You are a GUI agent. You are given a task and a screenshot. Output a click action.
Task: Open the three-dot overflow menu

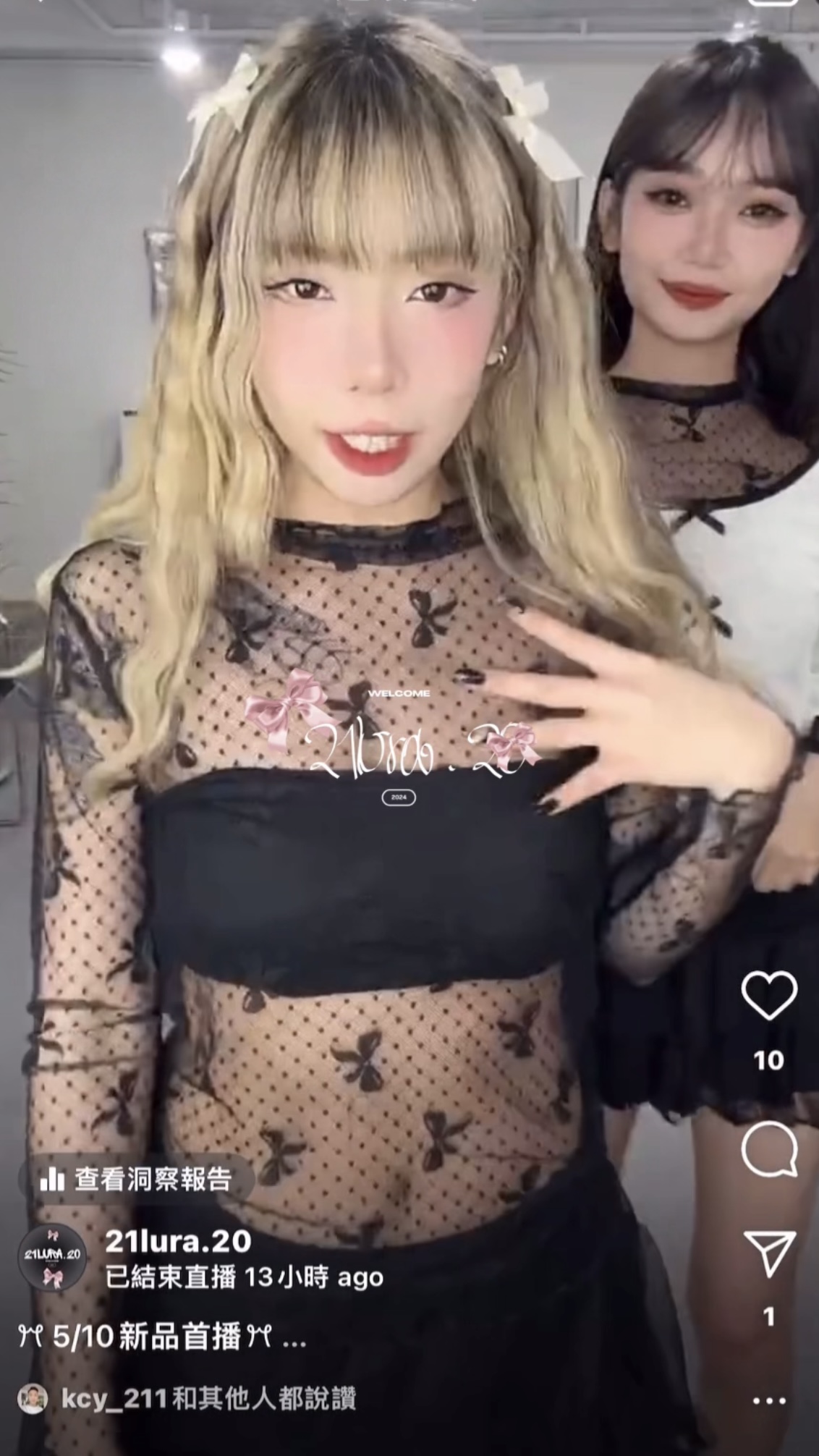pos(769,1401)
